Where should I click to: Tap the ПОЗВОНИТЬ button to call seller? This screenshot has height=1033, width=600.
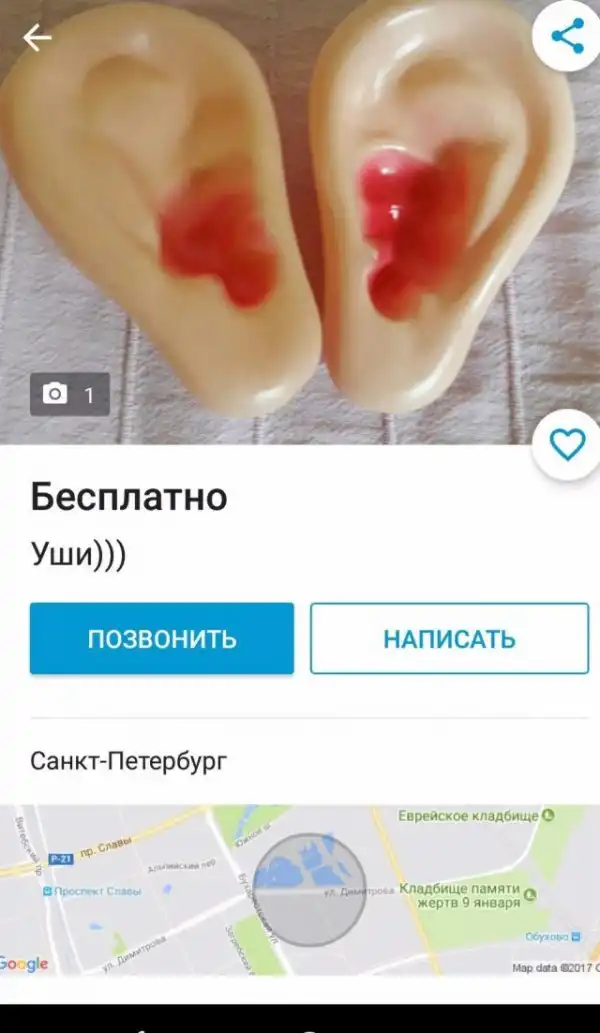(x=162, y=638)
